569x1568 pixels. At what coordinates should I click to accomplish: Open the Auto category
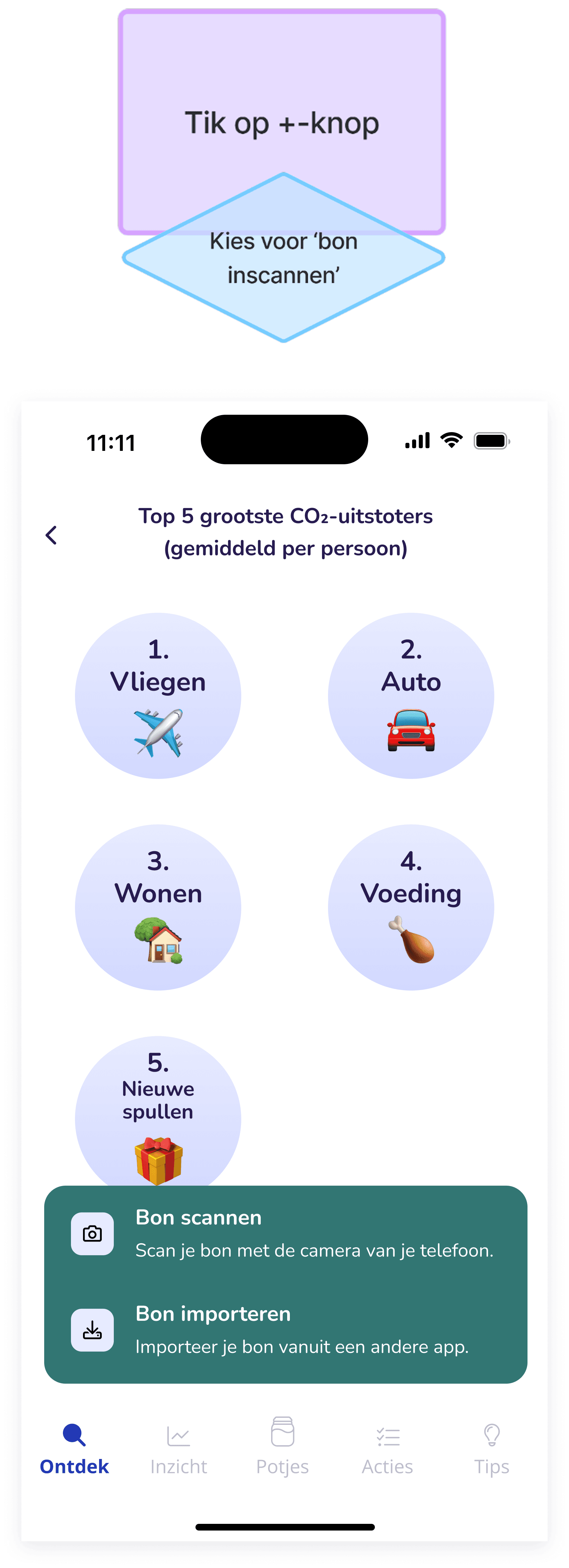411,695
